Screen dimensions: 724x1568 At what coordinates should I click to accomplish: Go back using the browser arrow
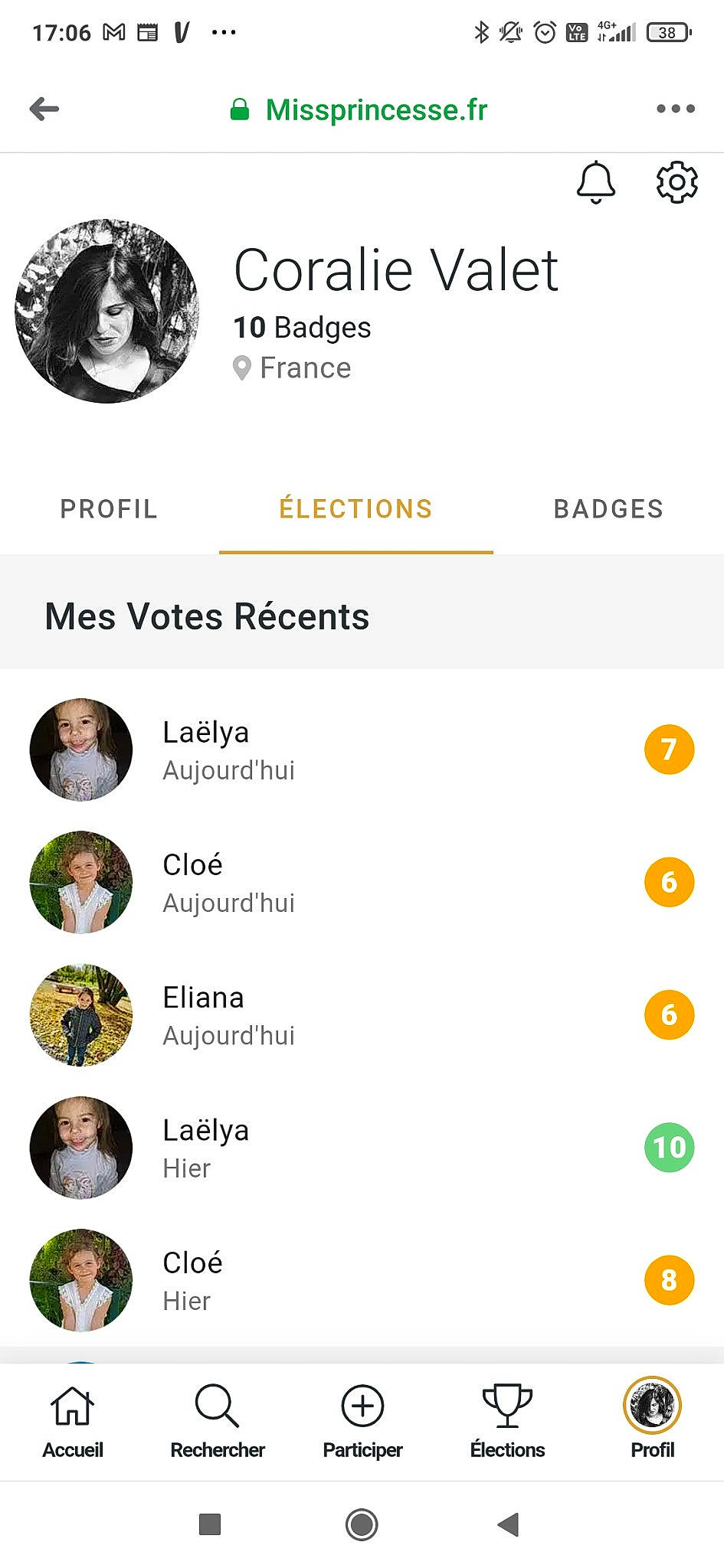(44, 109)
